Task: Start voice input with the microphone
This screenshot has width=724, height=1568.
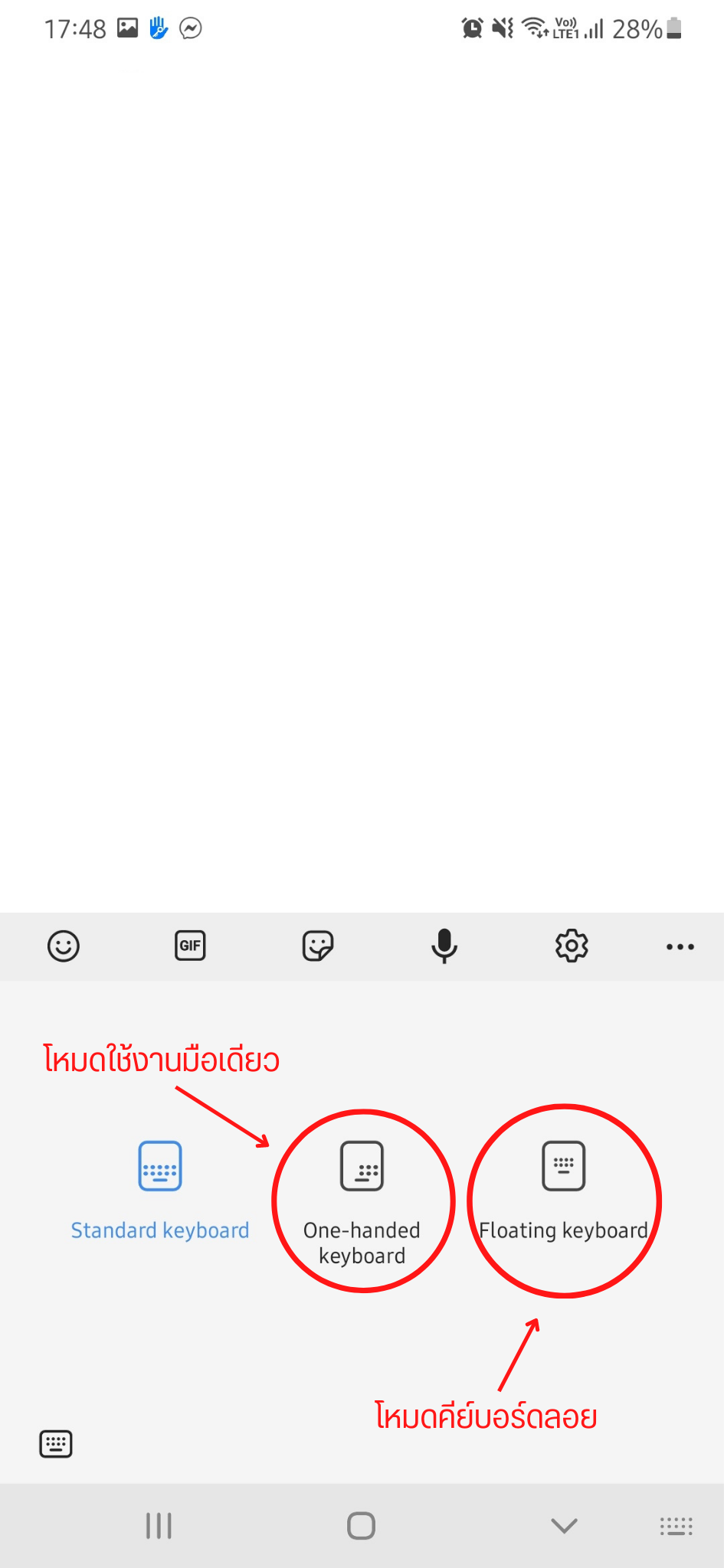Action: (444, 946)
